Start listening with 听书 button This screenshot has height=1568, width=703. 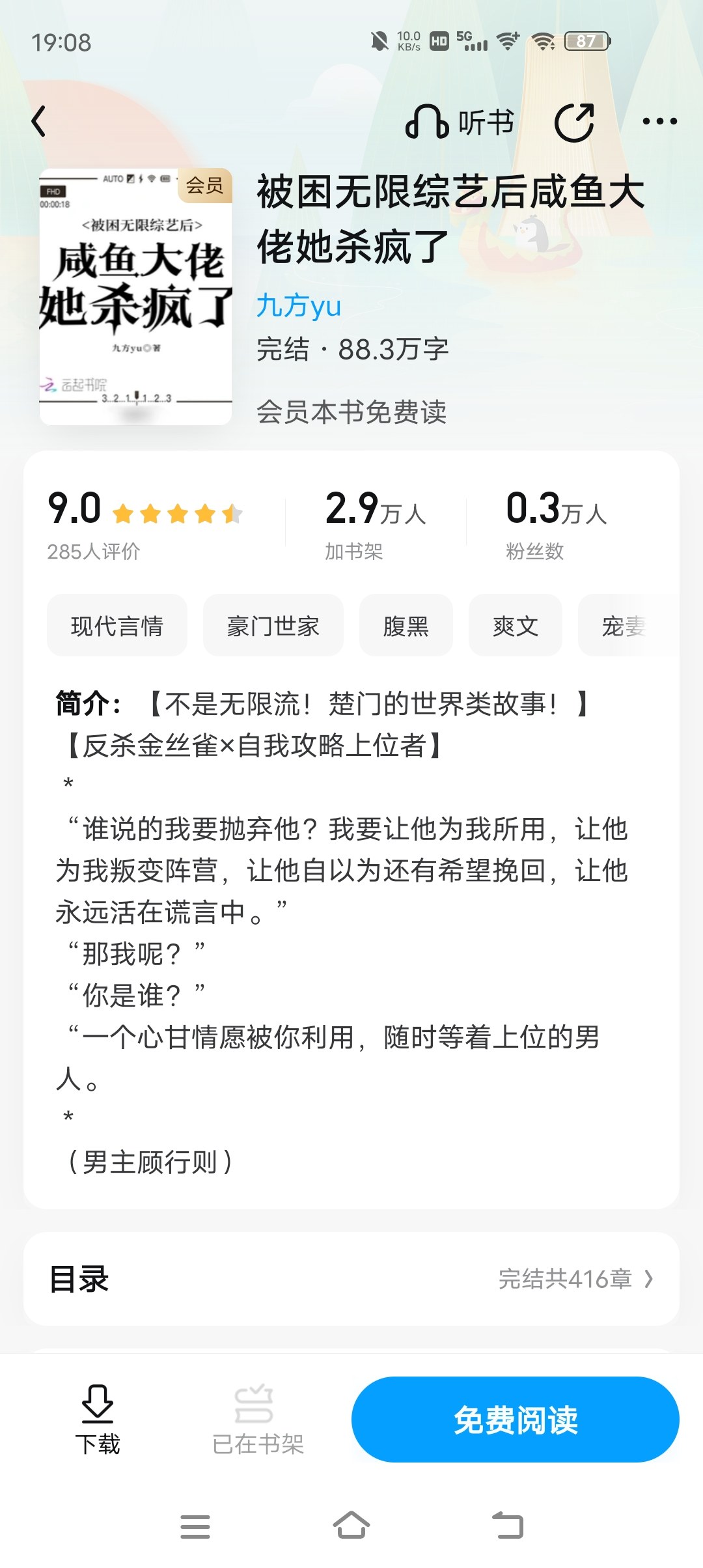tap(460, 122)
